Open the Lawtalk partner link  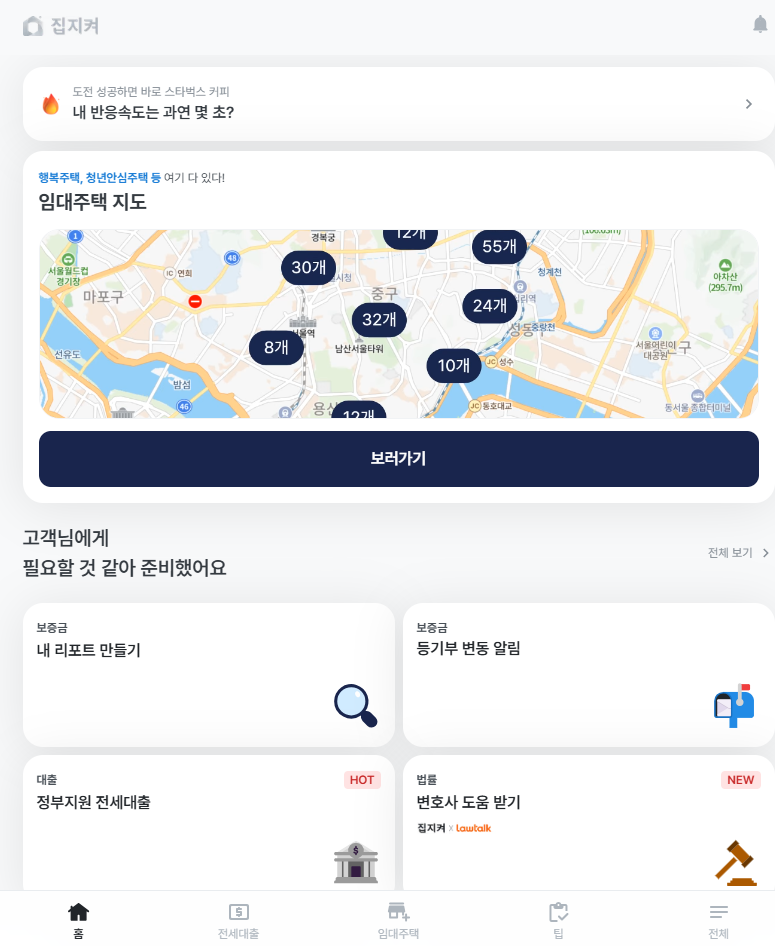pyautogui.click(x=473, y=828)
